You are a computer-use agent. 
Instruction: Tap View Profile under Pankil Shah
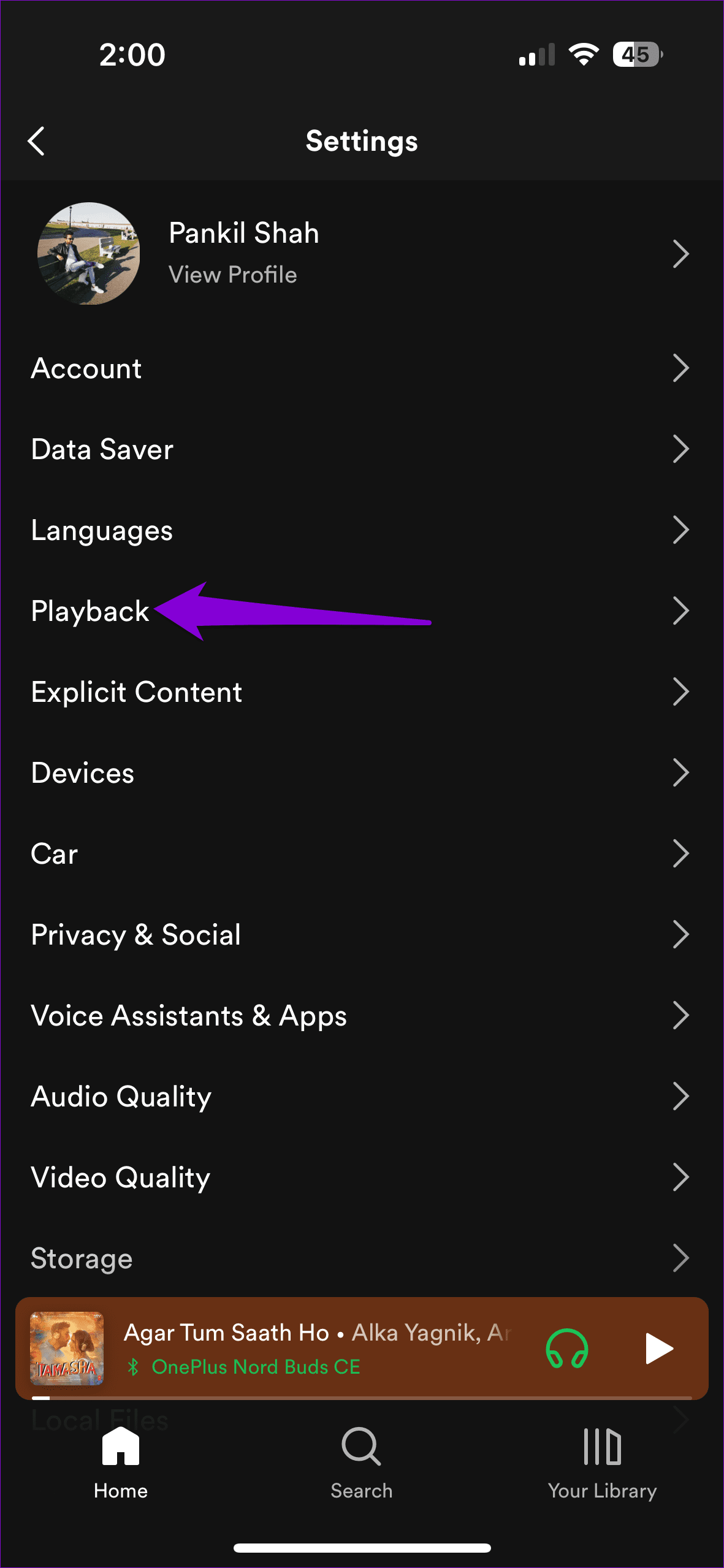232,275
